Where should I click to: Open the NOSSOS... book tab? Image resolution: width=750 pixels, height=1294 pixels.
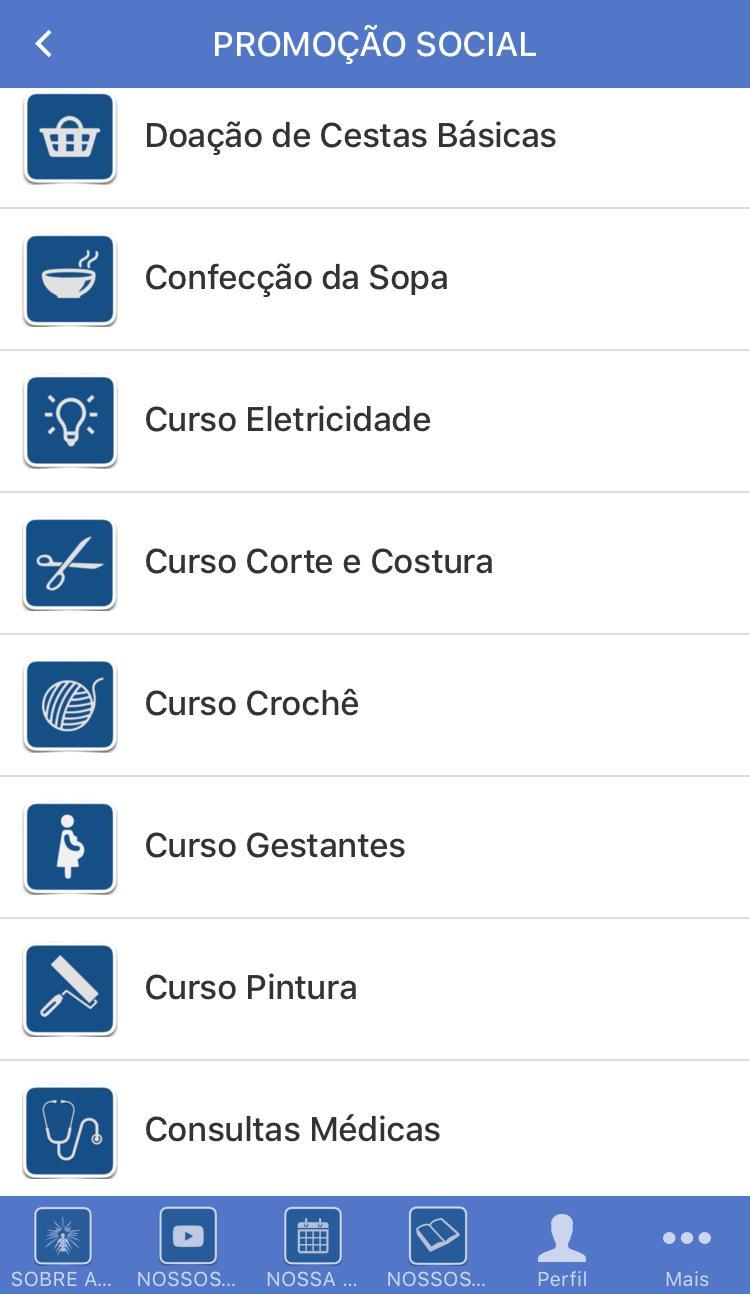click(x=437, y=1246)
